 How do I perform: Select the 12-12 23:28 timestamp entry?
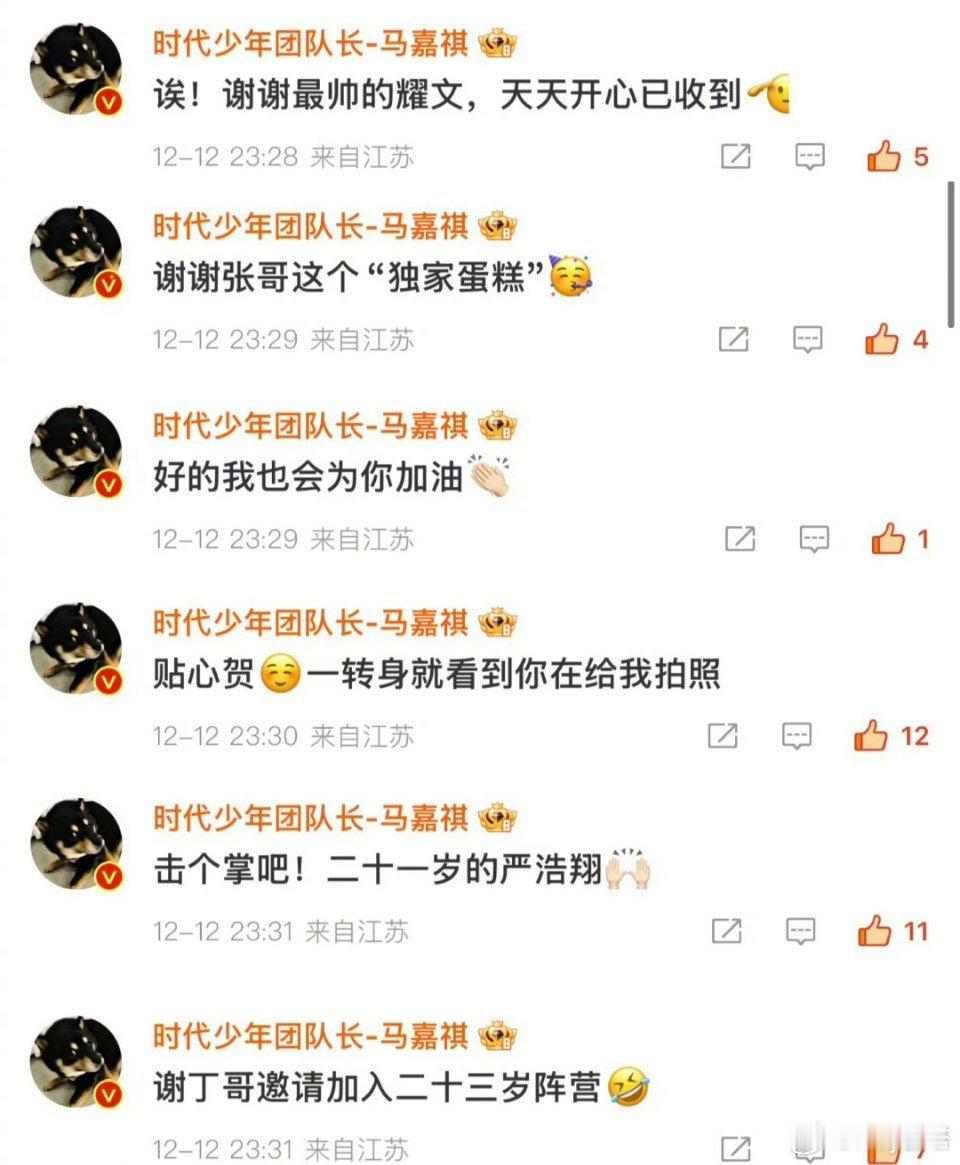[x=220, y=156]
